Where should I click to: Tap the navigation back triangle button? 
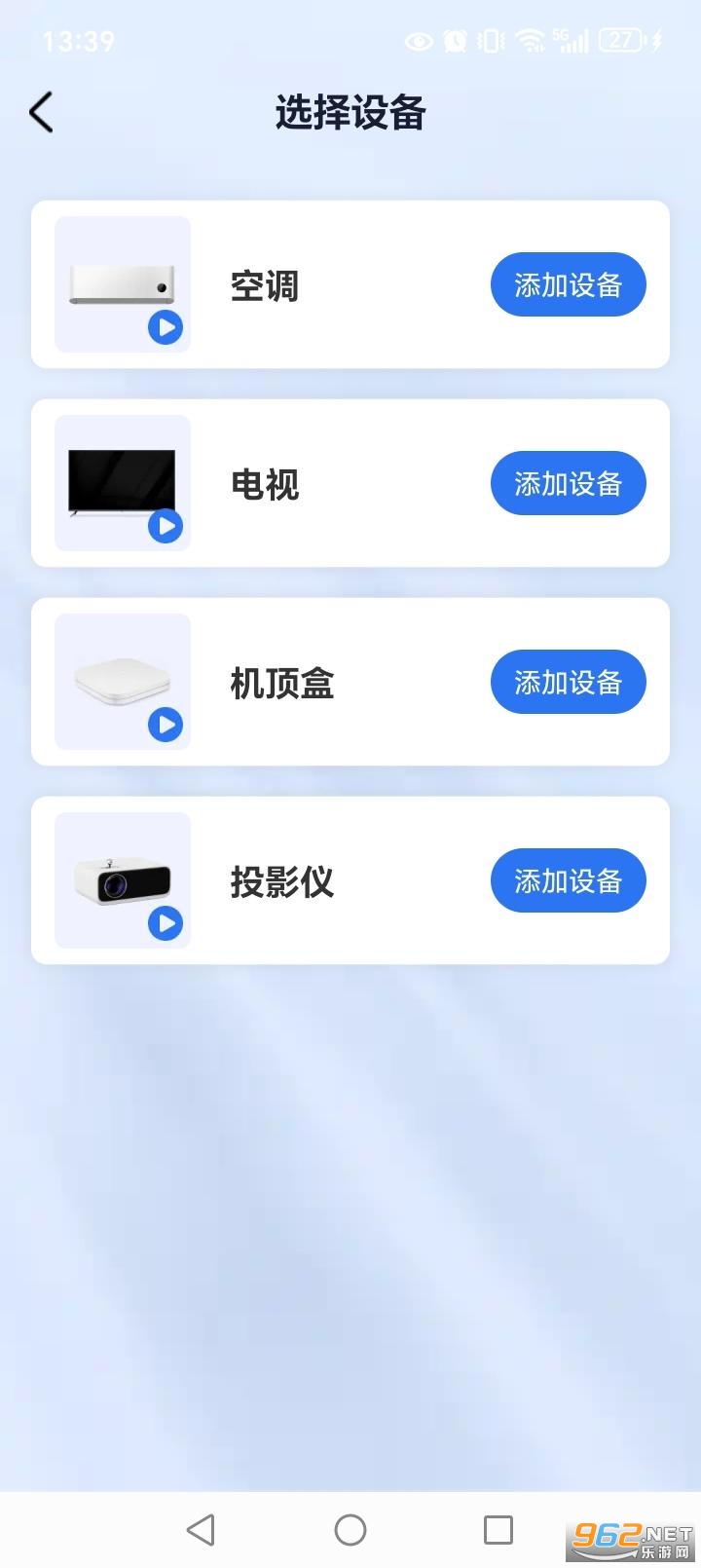tap(202, 1529)
